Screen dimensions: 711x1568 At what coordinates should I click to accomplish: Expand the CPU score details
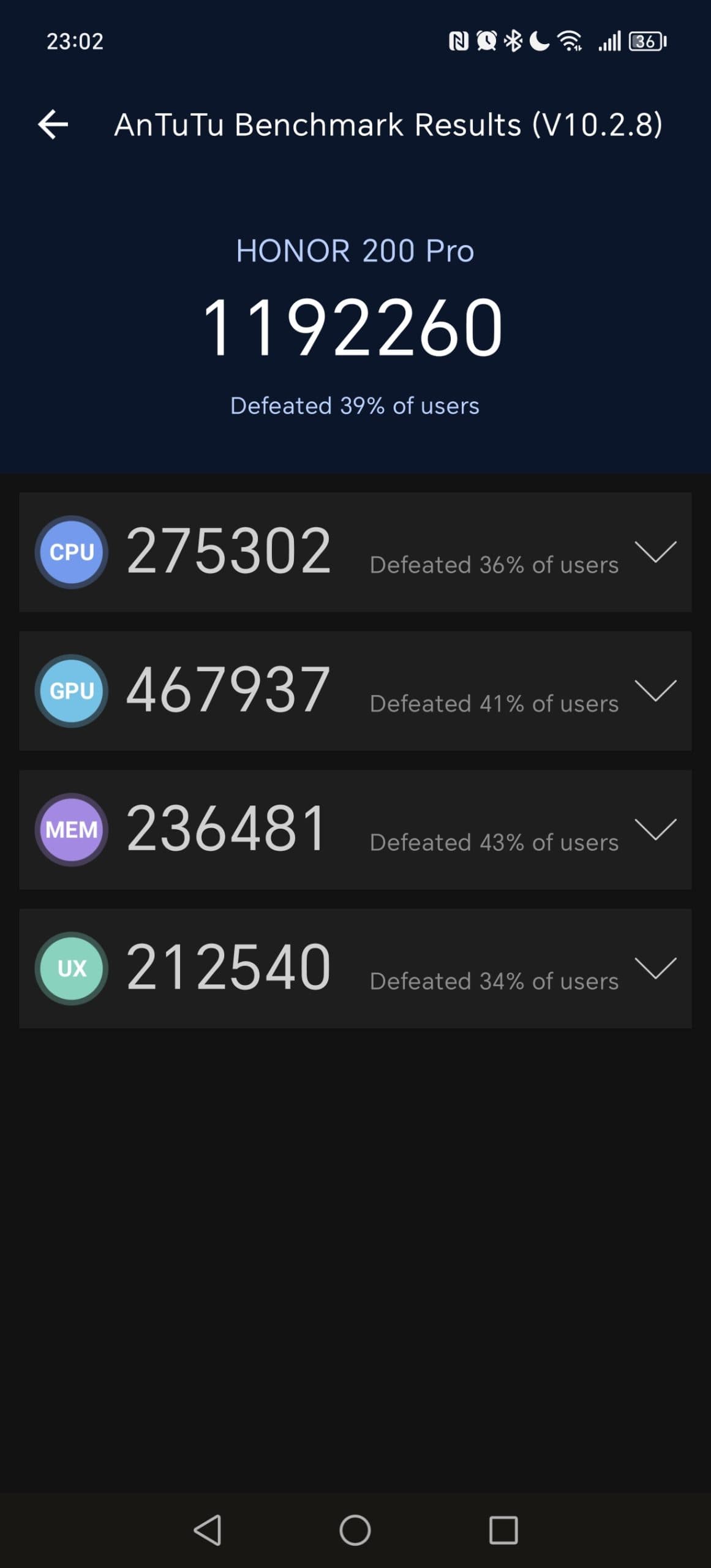[655, 551]
